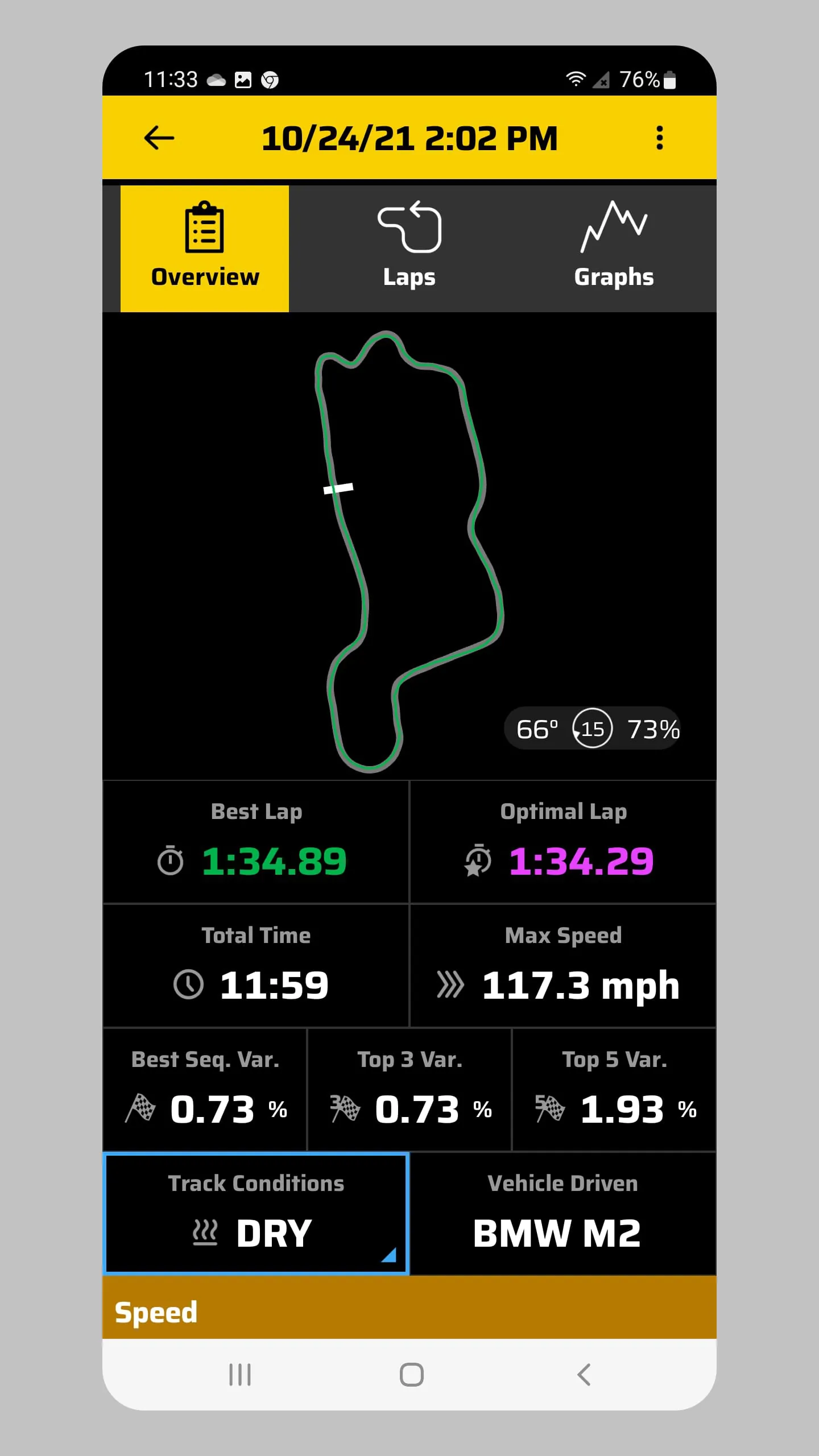Tap the session title 10/24/21 2:02 PM

(x=409, y=137)
